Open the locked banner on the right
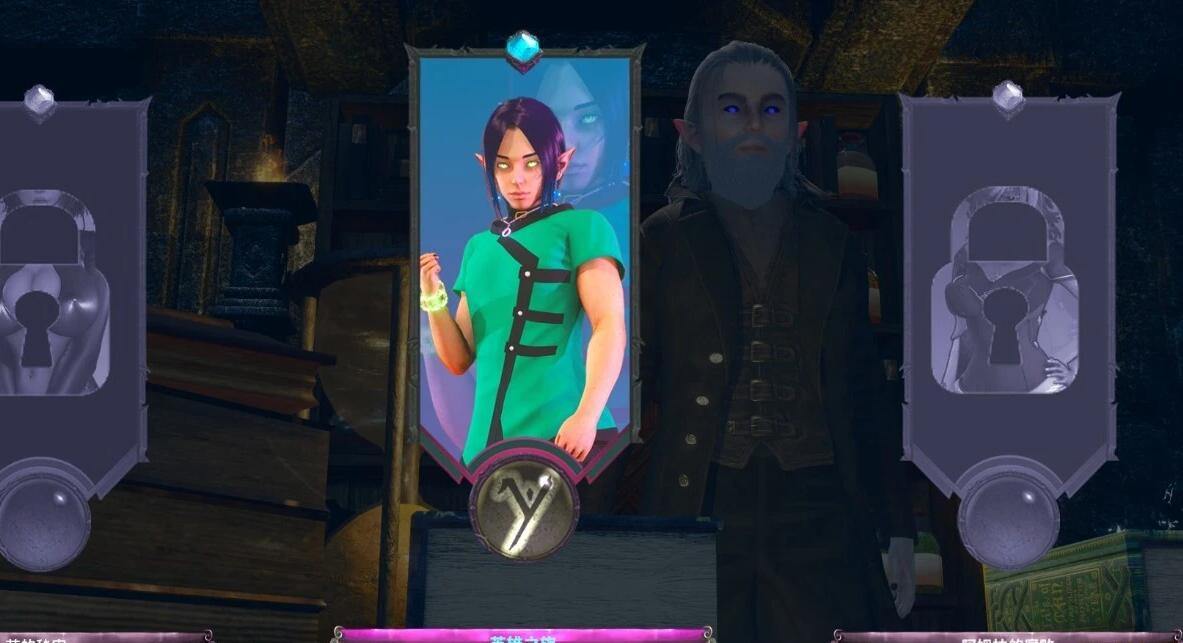Screen dimensions: 1183x643 1006,290
